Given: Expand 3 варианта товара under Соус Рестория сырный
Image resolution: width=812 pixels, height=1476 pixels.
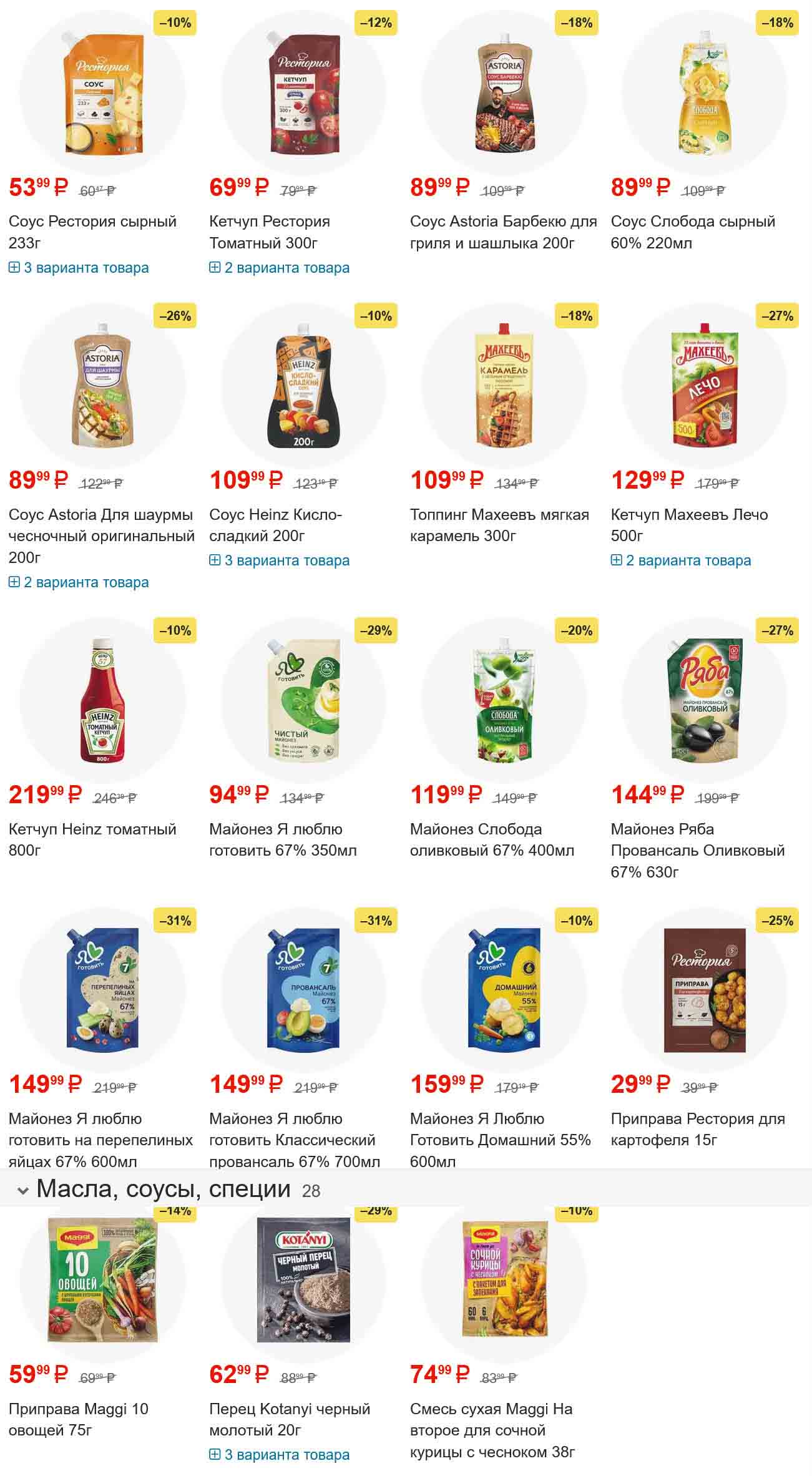Looking at the screenshot, I should 79,268.
